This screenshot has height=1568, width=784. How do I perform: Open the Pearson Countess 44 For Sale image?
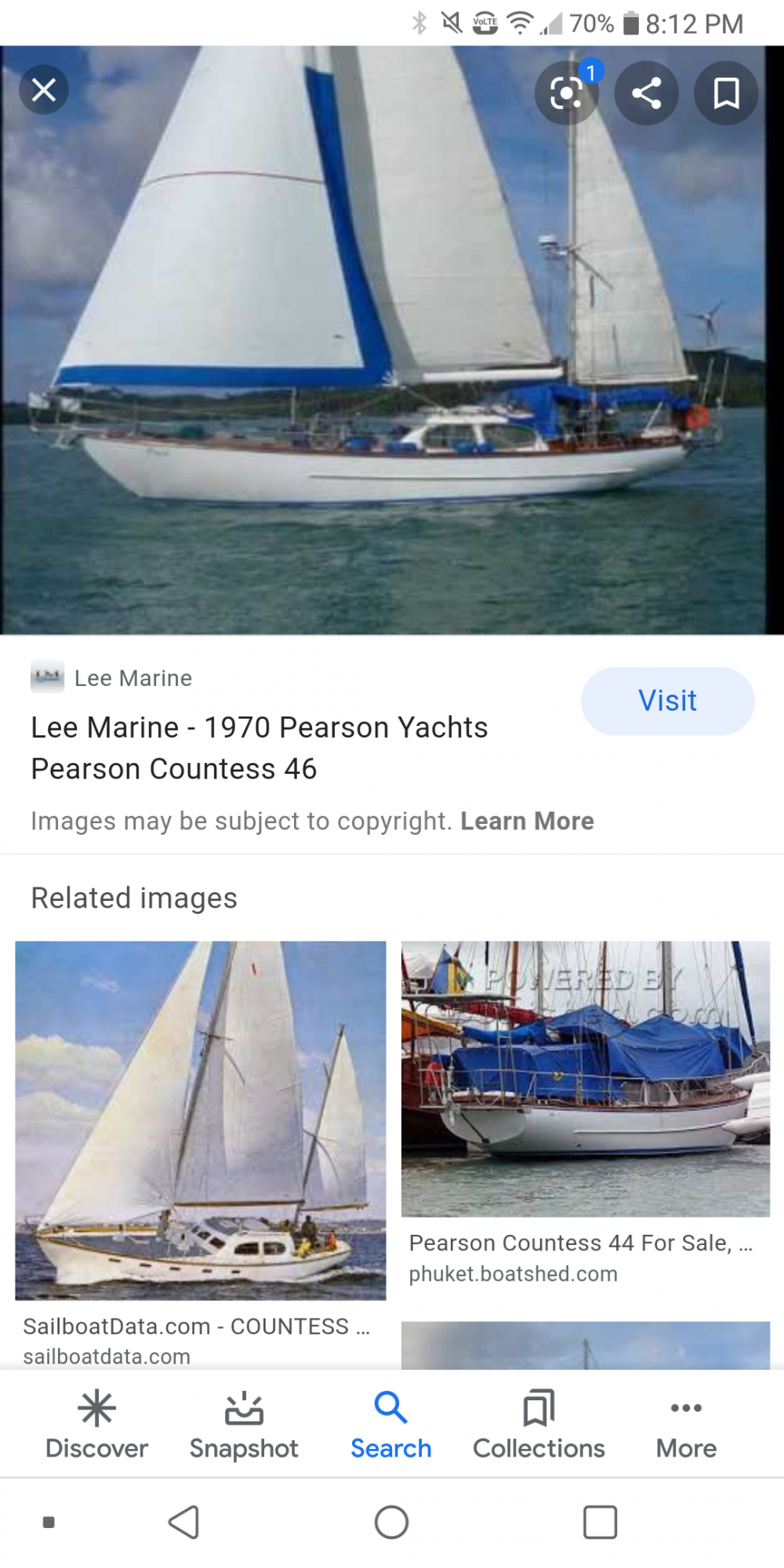[586, 1079]
